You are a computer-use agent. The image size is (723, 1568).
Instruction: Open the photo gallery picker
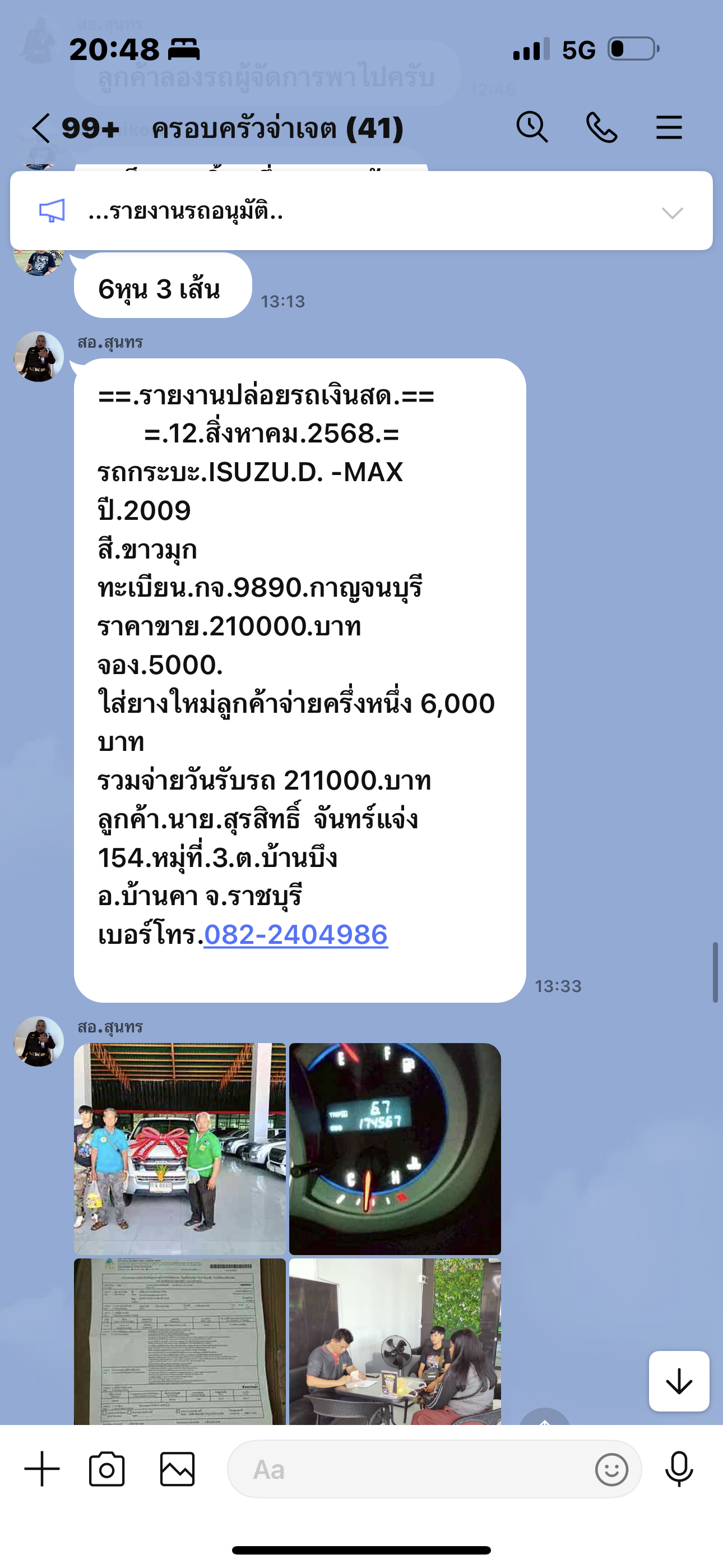coord(177,1469)
